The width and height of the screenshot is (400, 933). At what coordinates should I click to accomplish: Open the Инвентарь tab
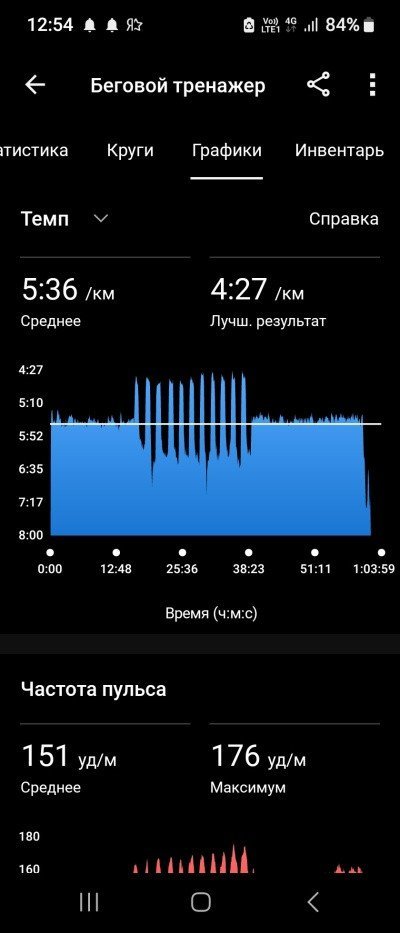coord(339,150)
